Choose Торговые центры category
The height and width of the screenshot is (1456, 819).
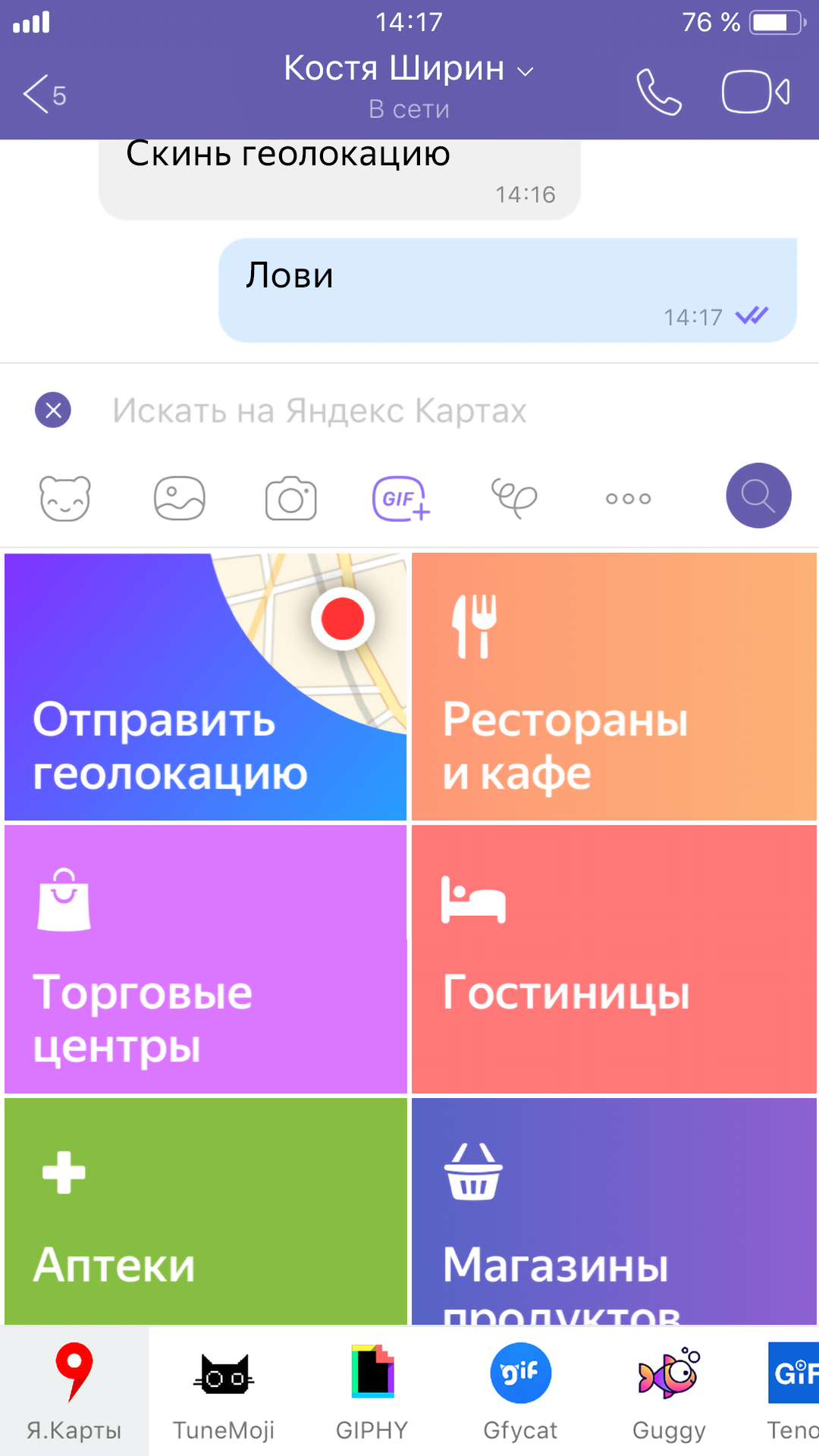(x=206, y=959)
